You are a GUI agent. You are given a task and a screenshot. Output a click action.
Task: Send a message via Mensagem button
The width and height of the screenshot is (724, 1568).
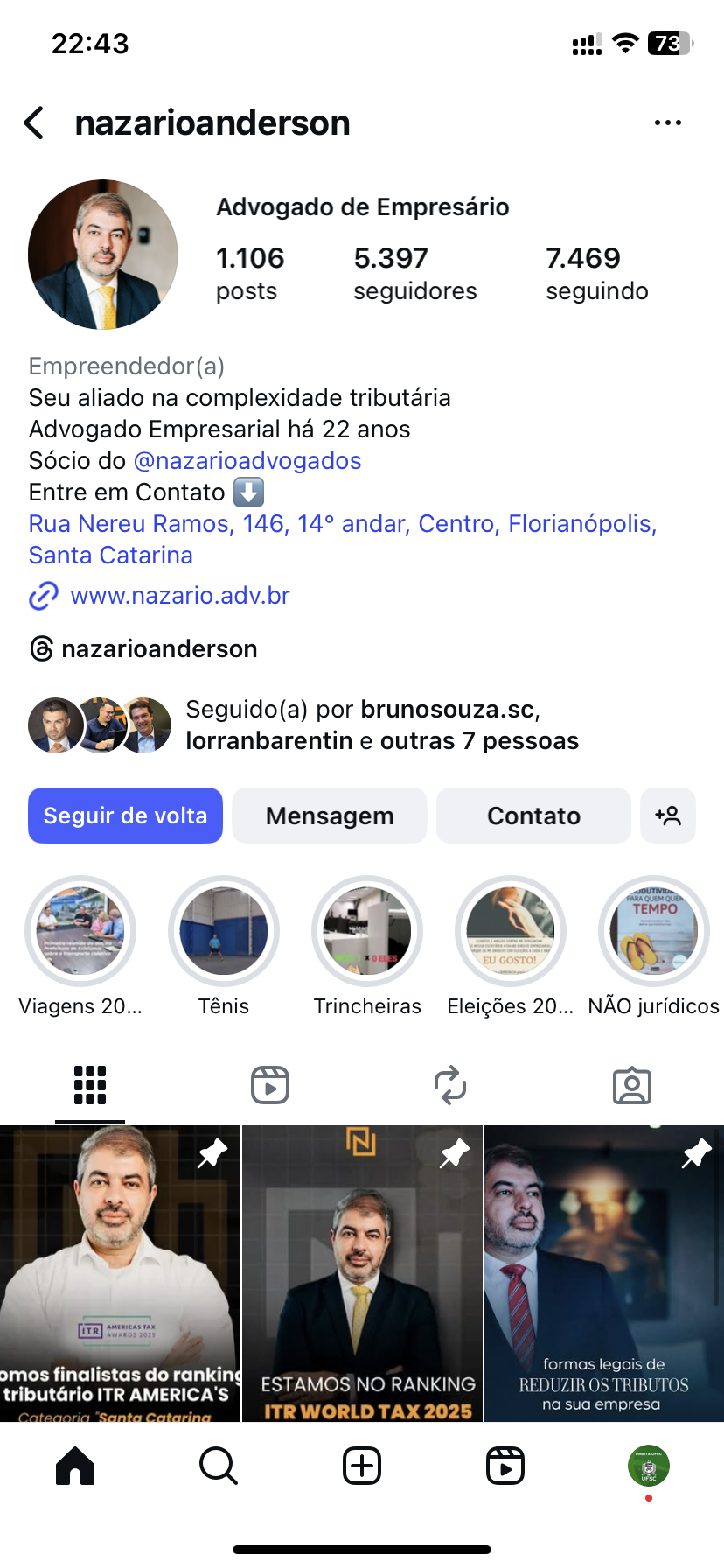[x=330, y=815]
